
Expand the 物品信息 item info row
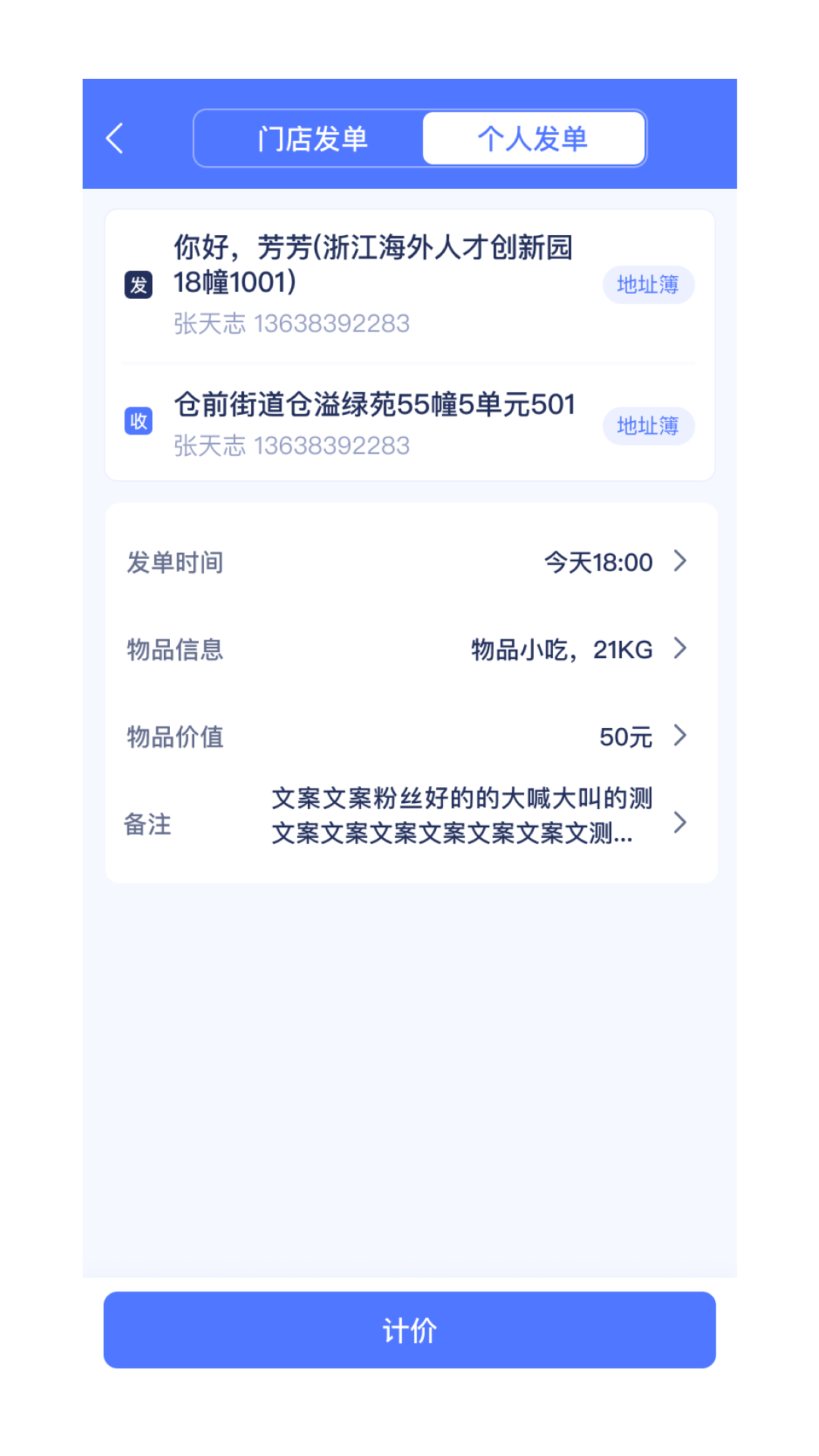409,648
